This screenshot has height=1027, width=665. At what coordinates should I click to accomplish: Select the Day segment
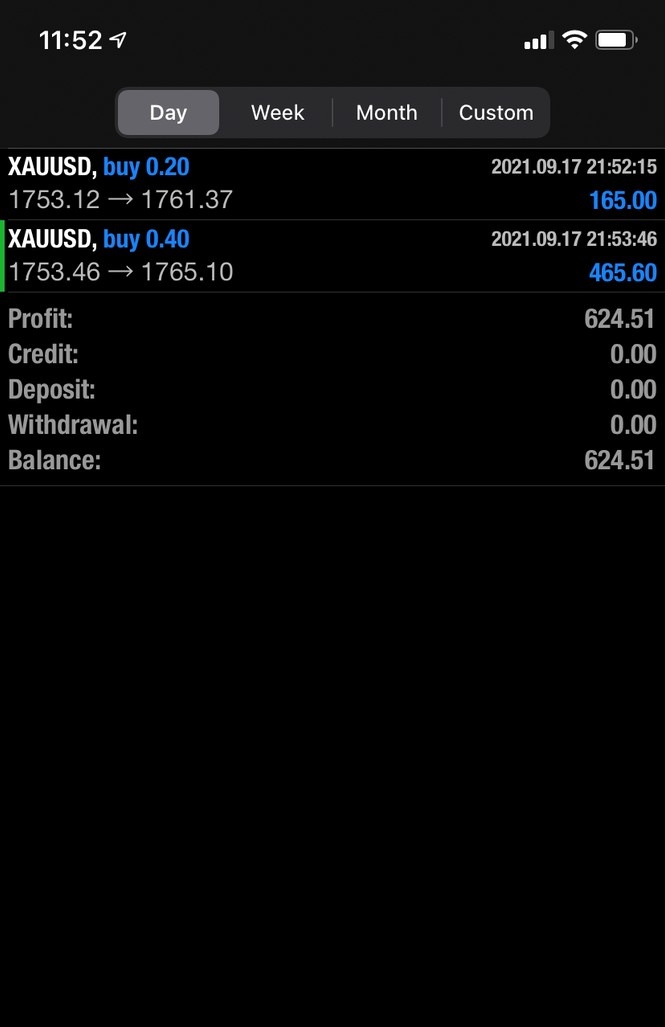pyautogui.click(x=168, y=112)
